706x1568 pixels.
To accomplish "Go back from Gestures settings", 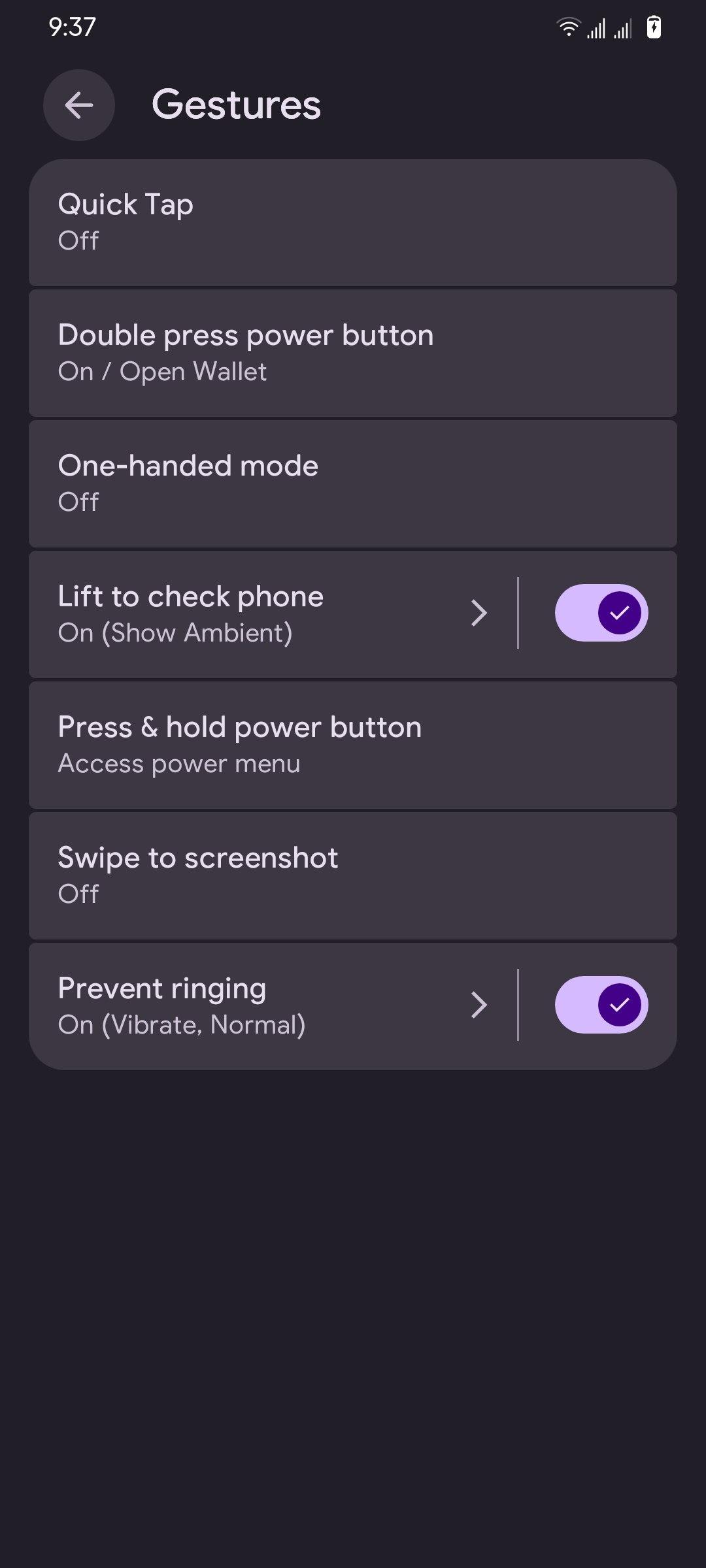I will point(79,105).
